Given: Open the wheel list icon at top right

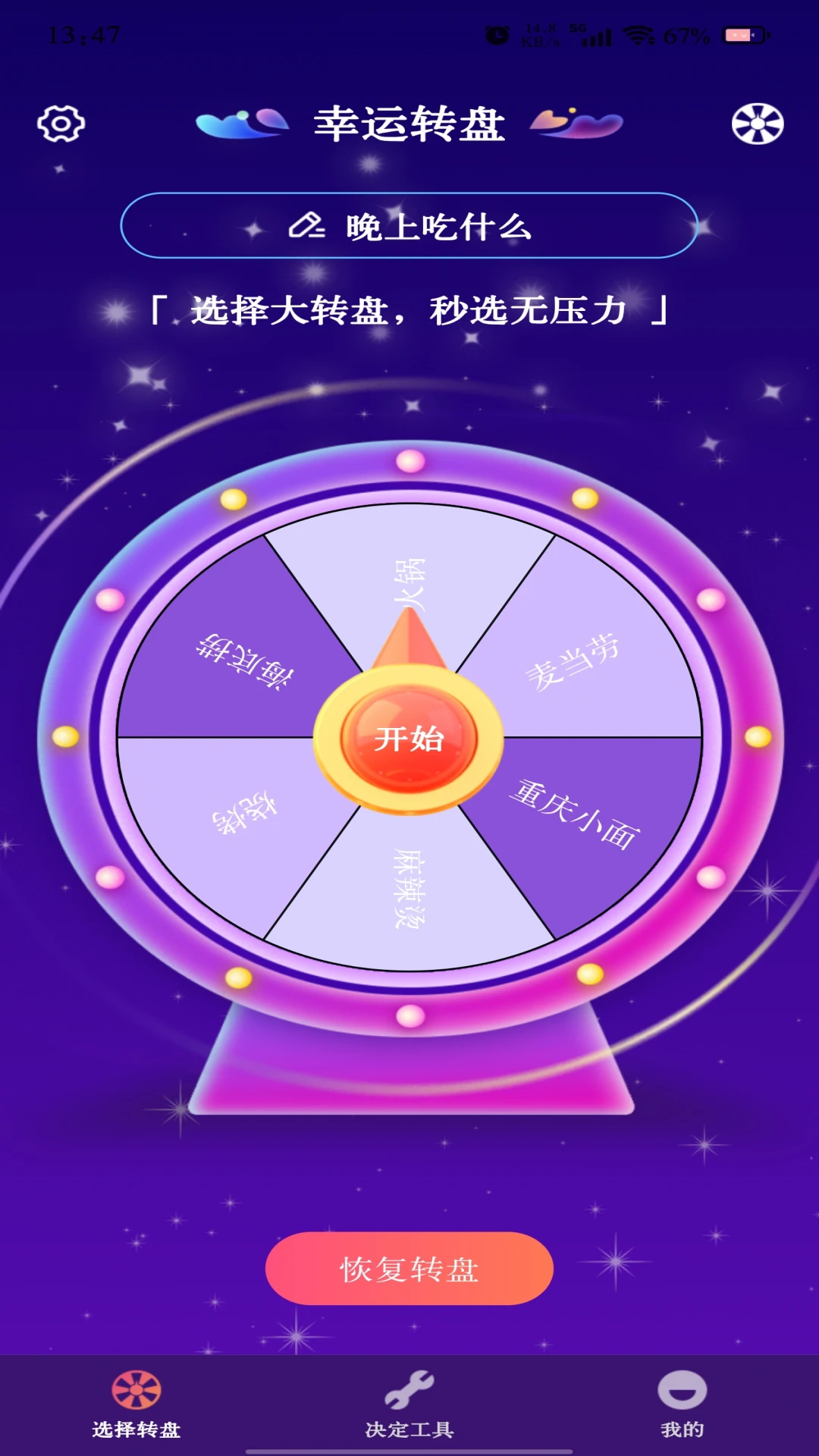Looking at the screenshot, I should pos(757,124).
